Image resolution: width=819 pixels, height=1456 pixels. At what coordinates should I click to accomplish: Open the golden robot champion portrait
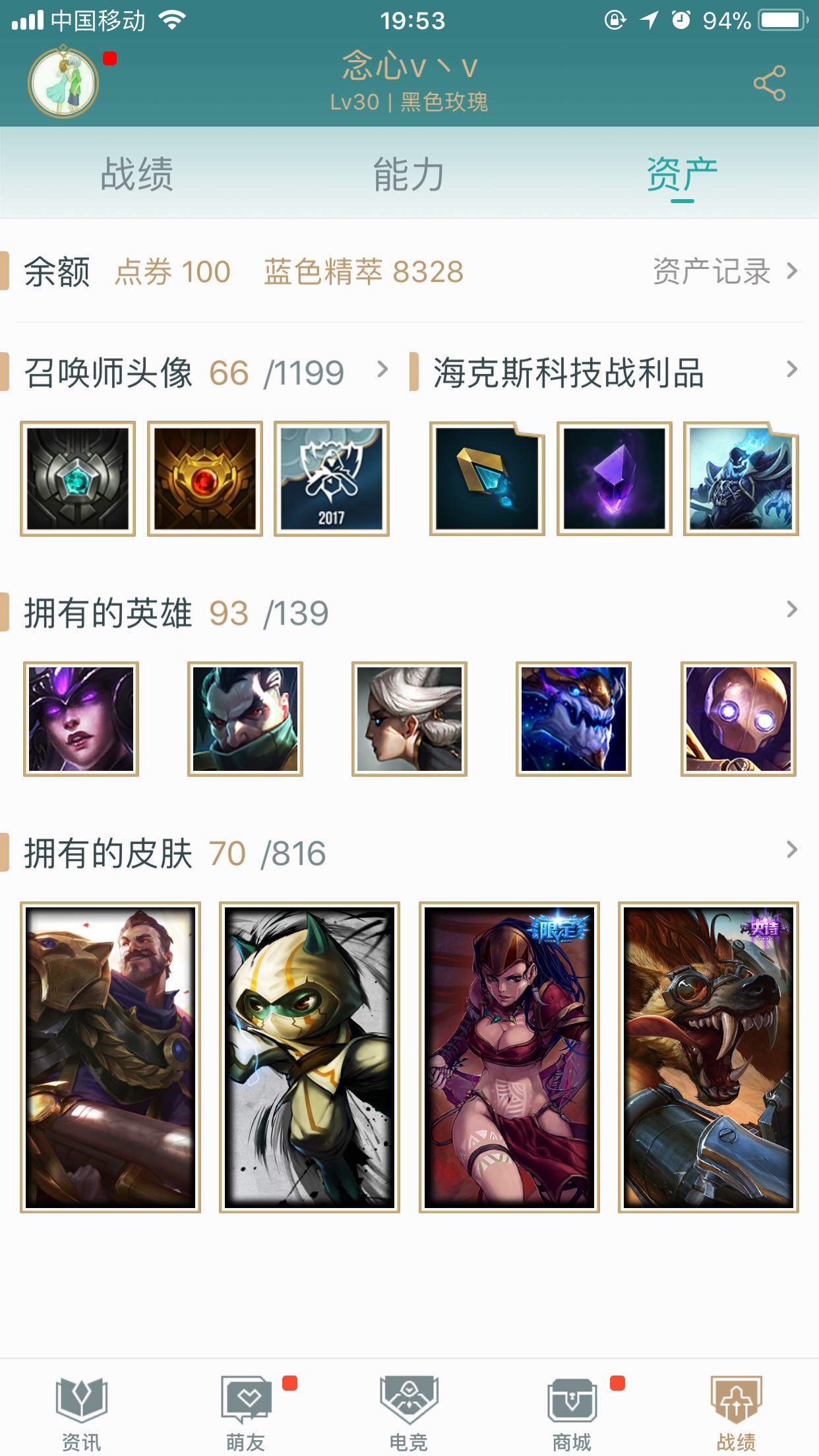[x=738, y=719]
